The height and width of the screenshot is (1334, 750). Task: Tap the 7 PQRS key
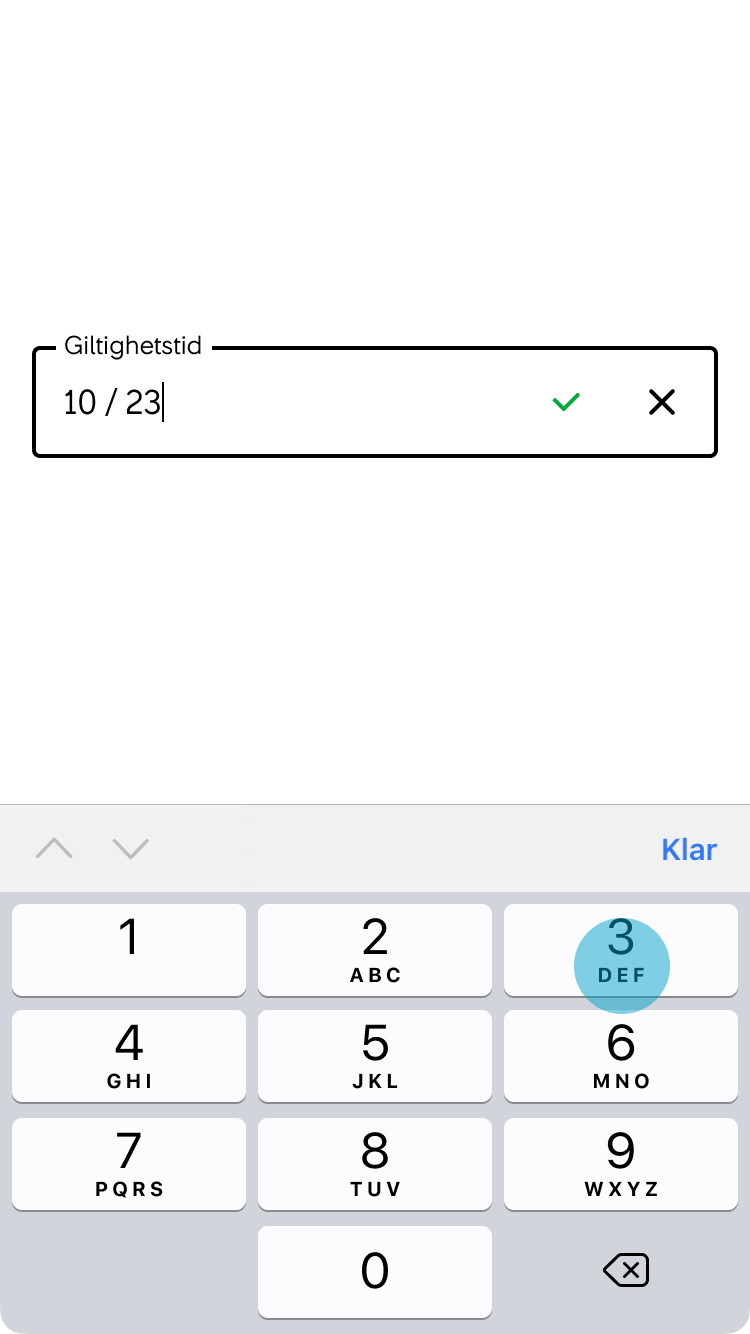(x=128, y=1163)
